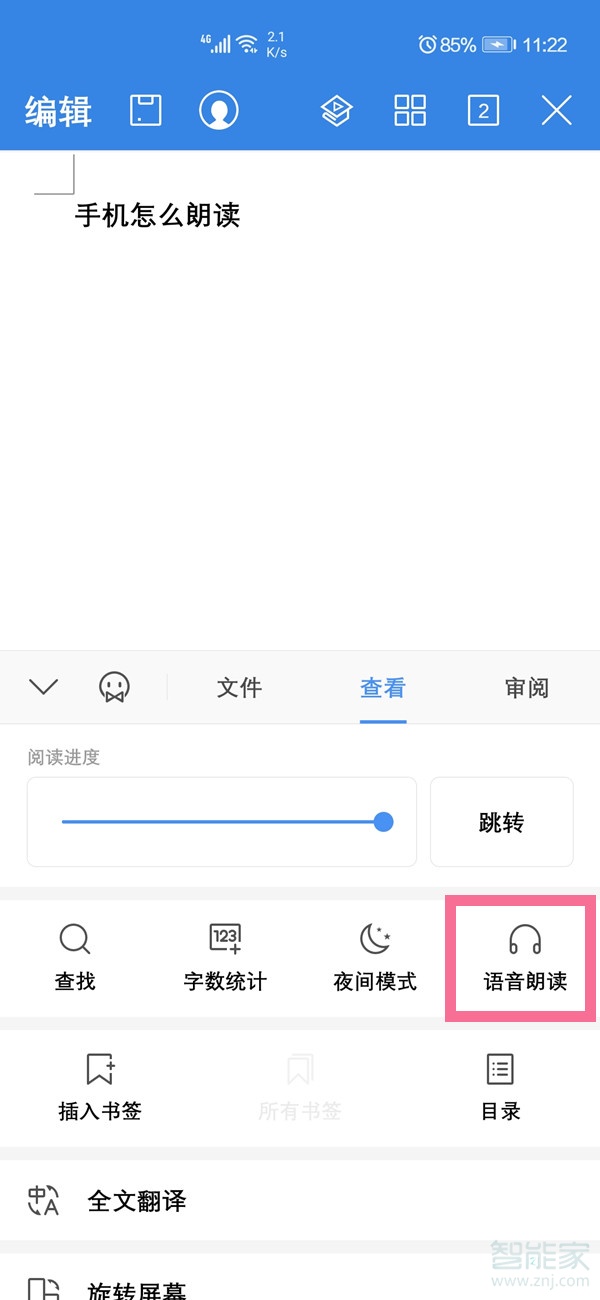600x1300 pixels.
Task: Open the layered play icon in the toolbar
Action: [x=337, y=110]
